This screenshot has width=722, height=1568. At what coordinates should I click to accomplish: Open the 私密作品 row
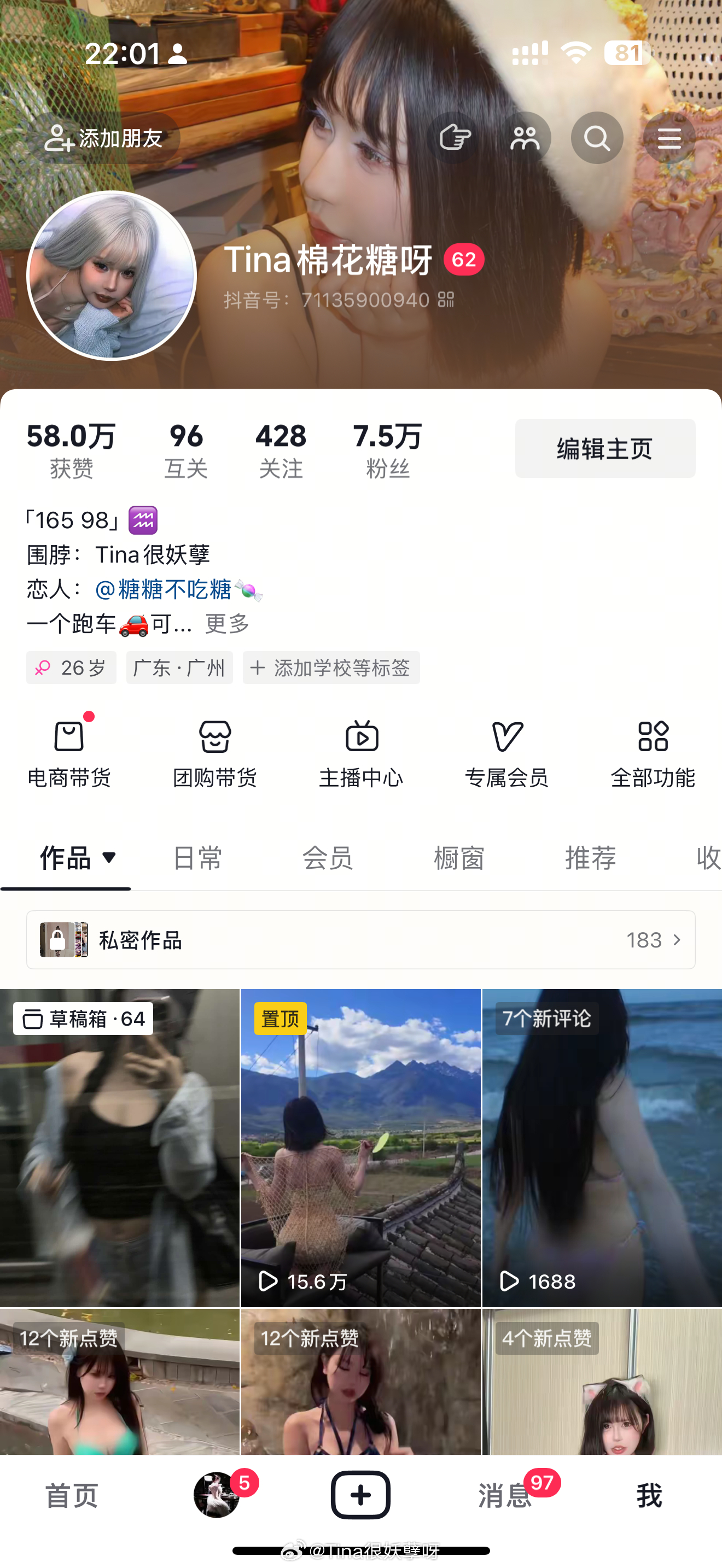tap(360, 940)
